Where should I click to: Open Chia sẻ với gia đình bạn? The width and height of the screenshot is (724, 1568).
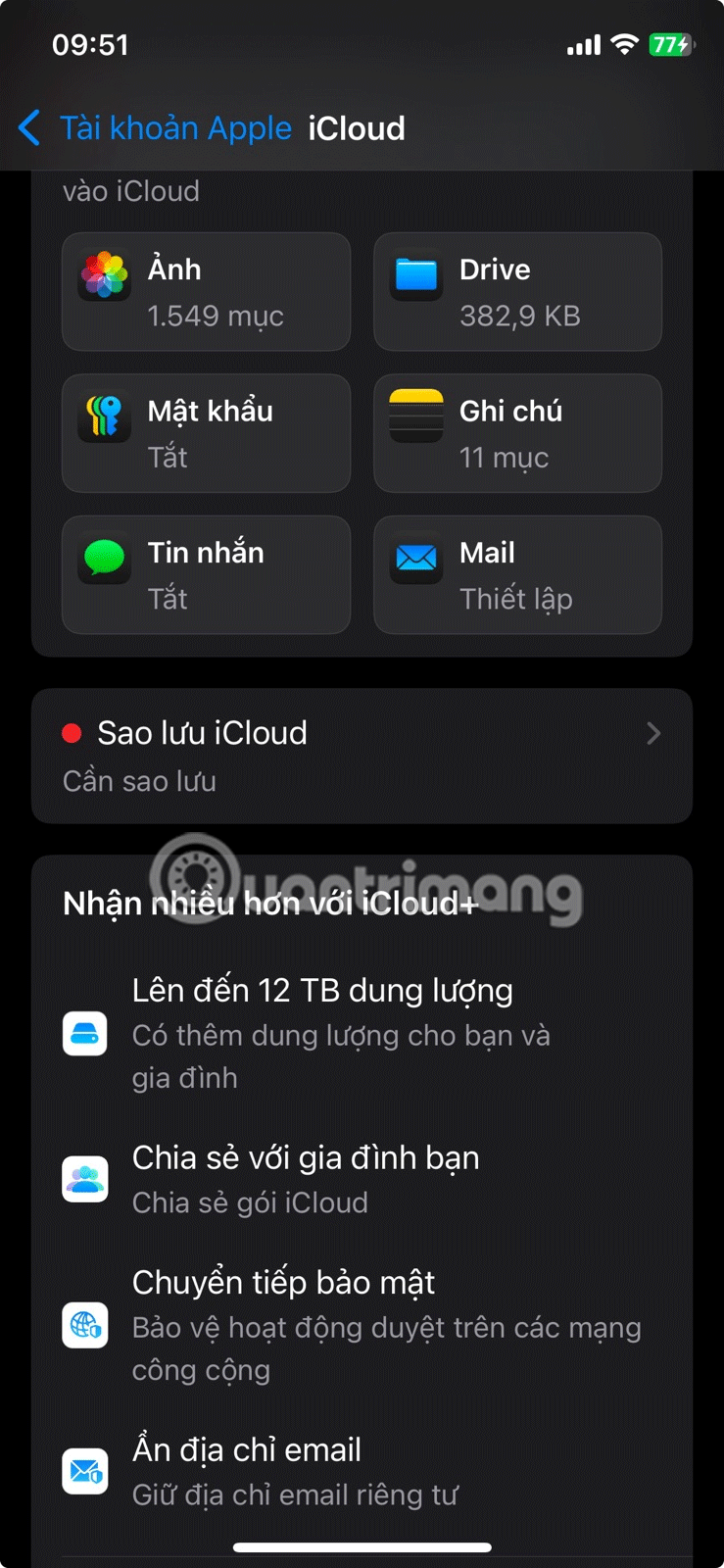[x=307, y=1157]
